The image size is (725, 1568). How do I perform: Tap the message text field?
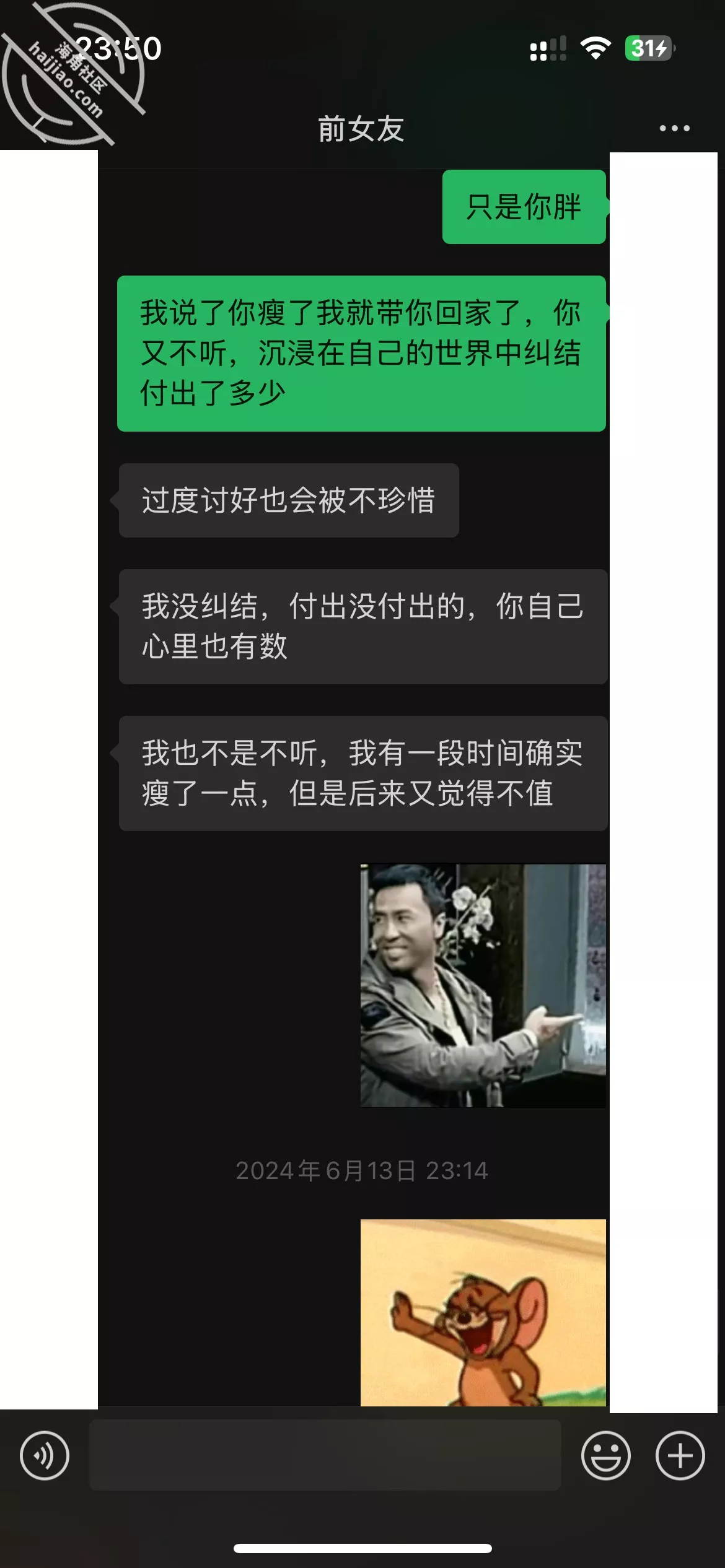325,1455
